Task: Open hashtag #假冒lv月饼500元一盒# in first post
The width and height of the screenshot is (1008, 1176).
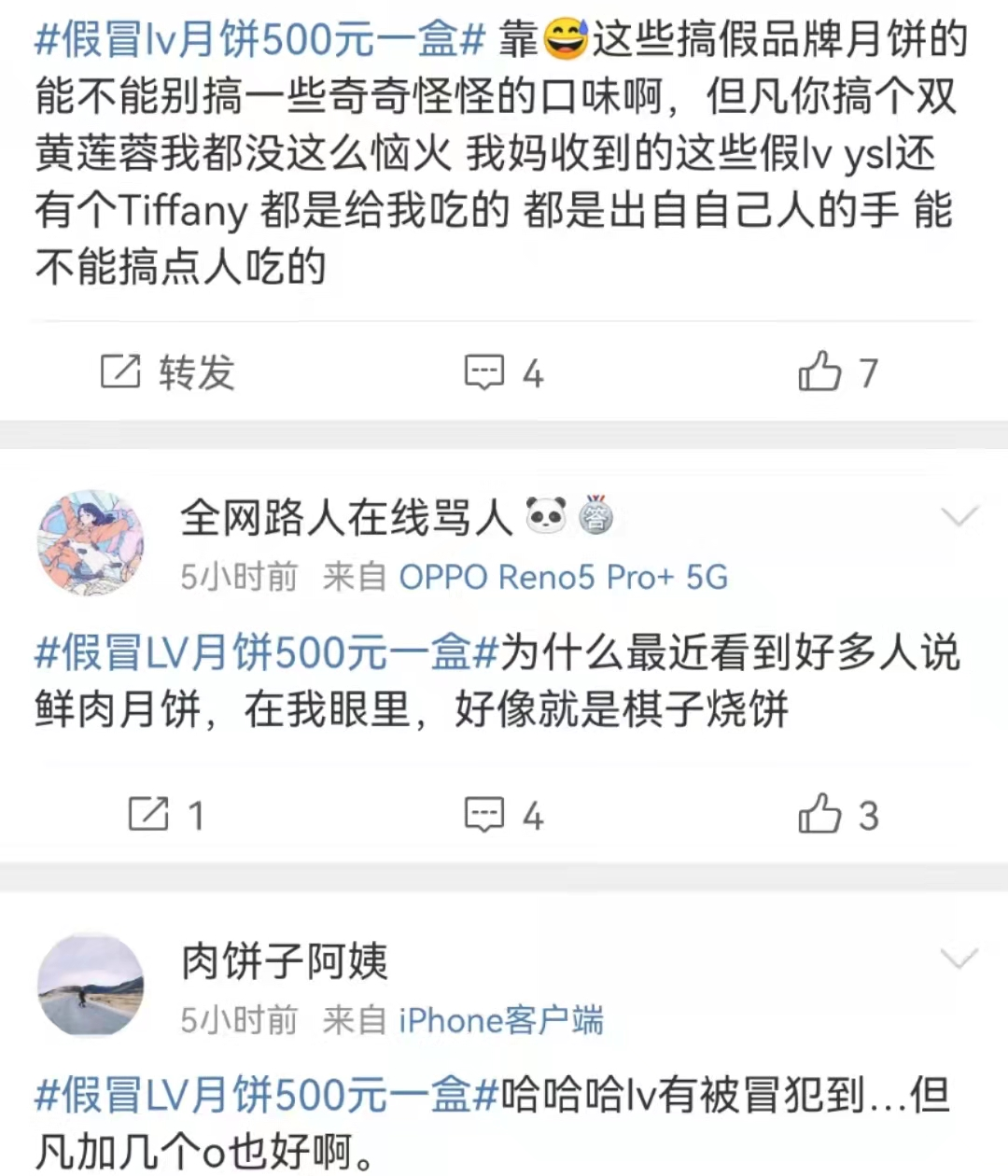Action: pyautogui.click(x=259, y=40)
